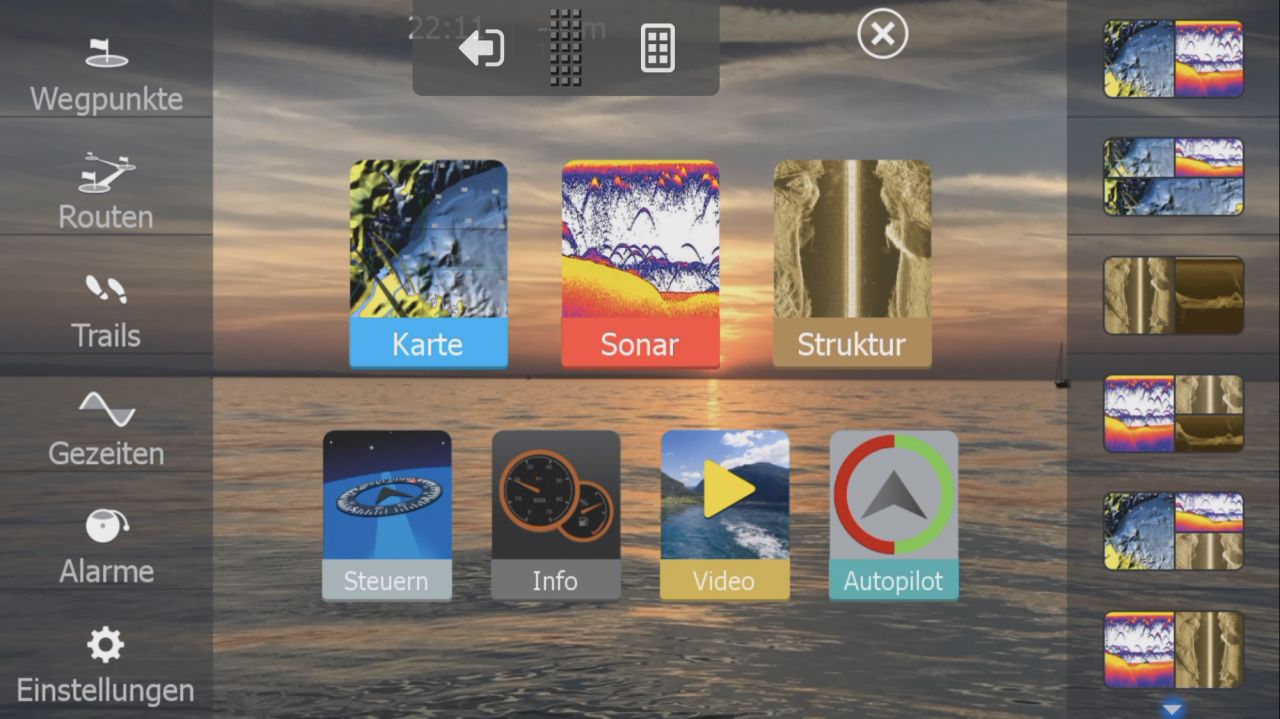This screenshot has width=1280, height=719.
Task: Open Einstellungen
Action: pyautogui.click(x=106, y=665)
